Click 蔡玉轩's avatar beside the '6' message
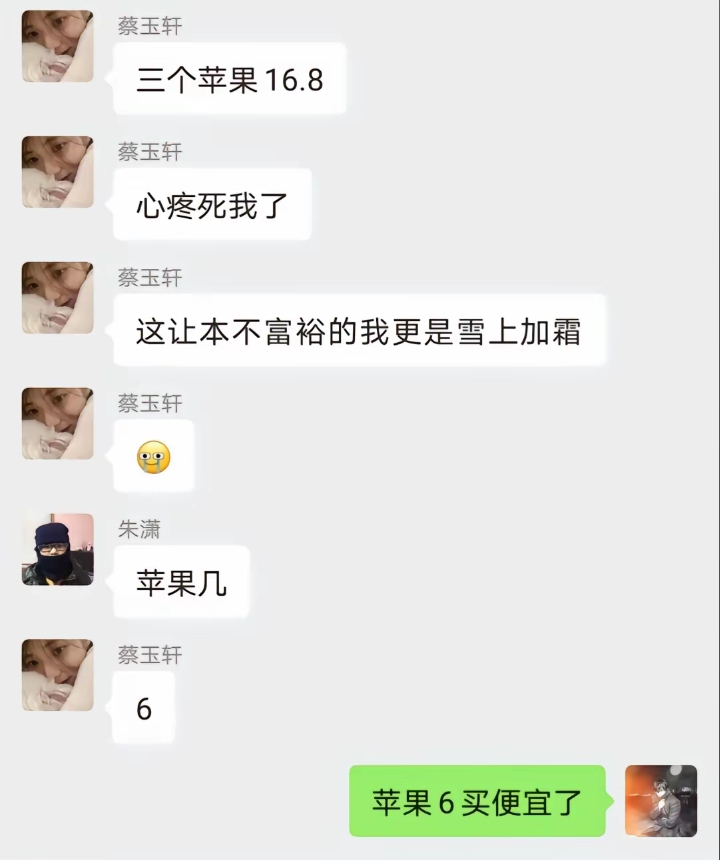 (57, 674)
